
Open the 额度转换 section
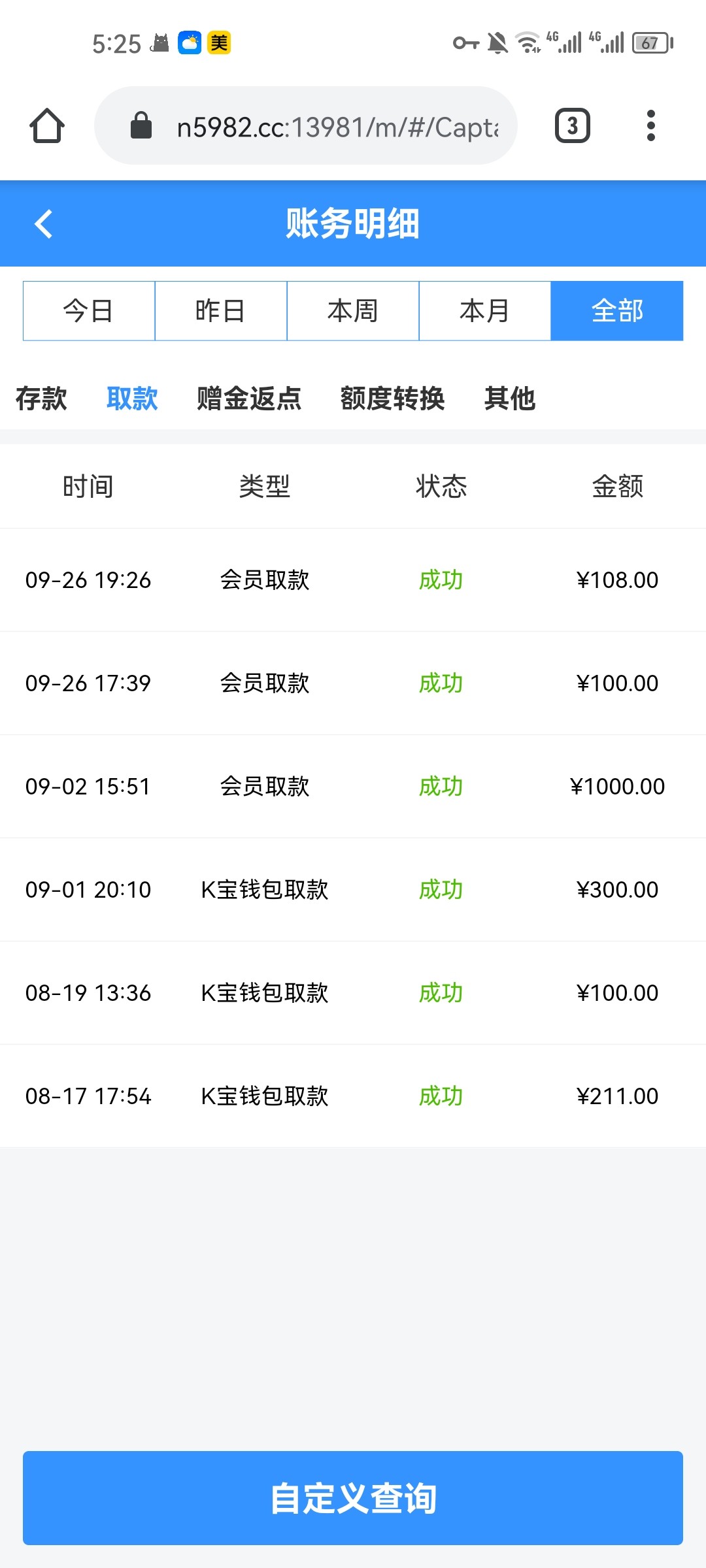pos(394,399)
